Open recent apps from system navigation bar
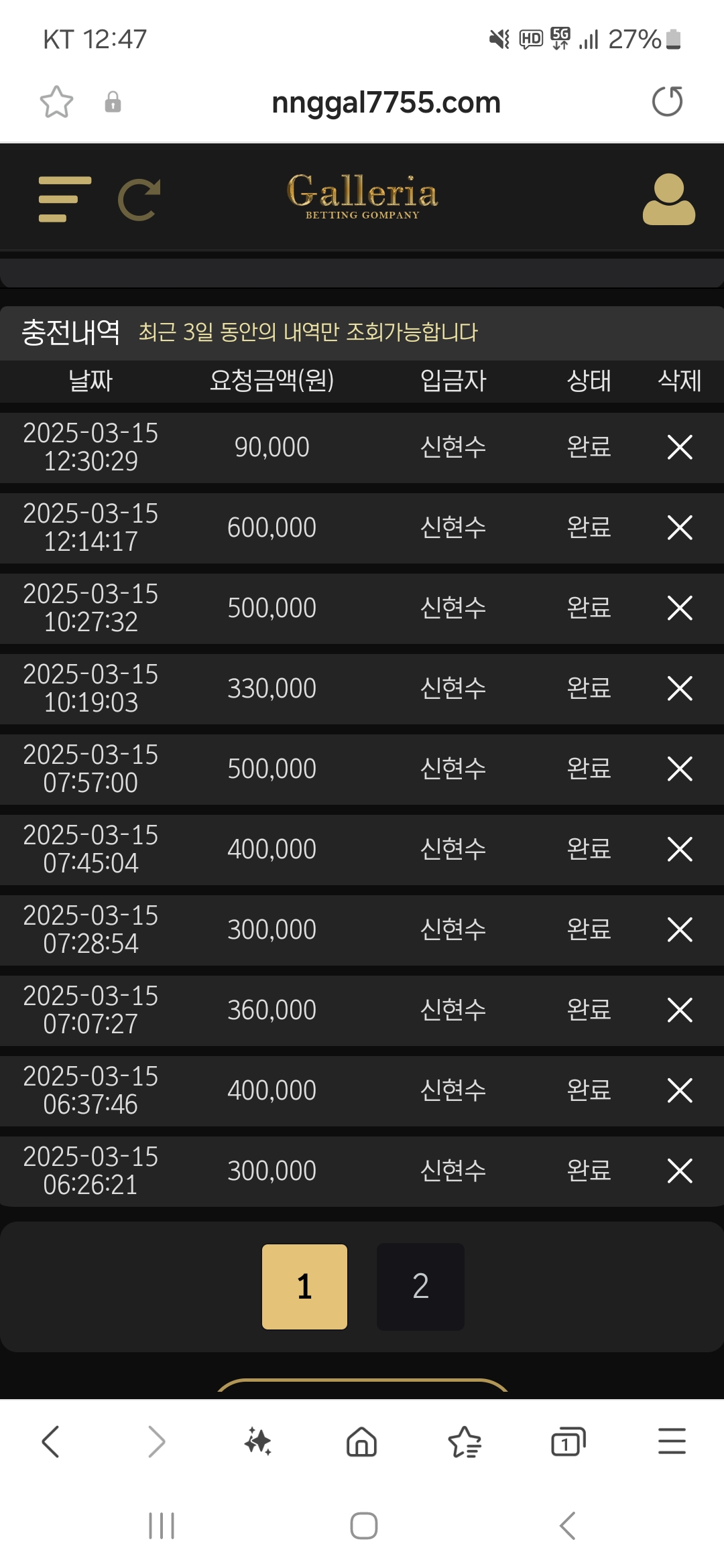The height and width of the screenshot is (1568, 724). (x=162, y=1526)
